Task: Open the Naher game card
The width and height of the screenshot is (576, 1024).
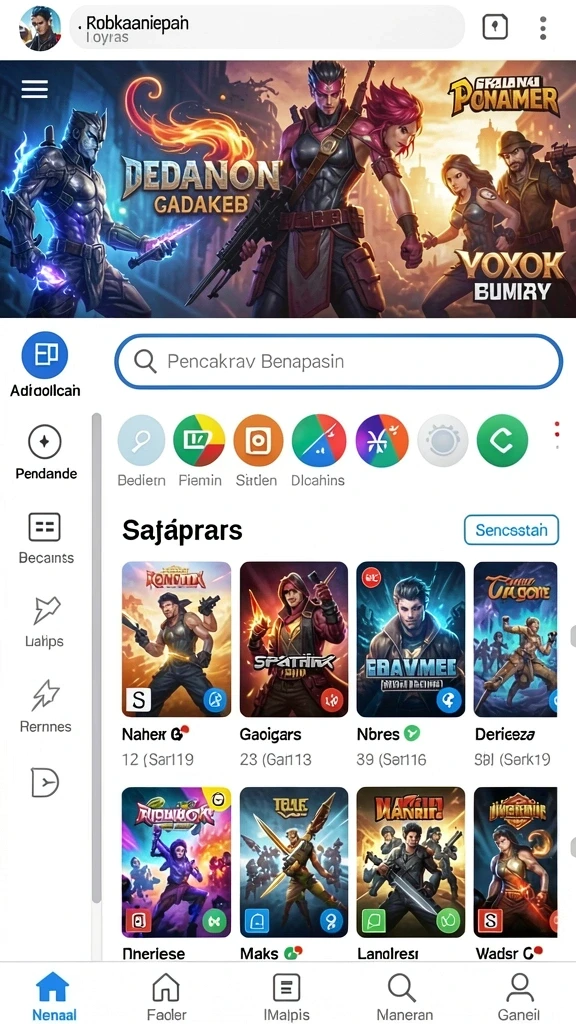Action: click(176, 665)
